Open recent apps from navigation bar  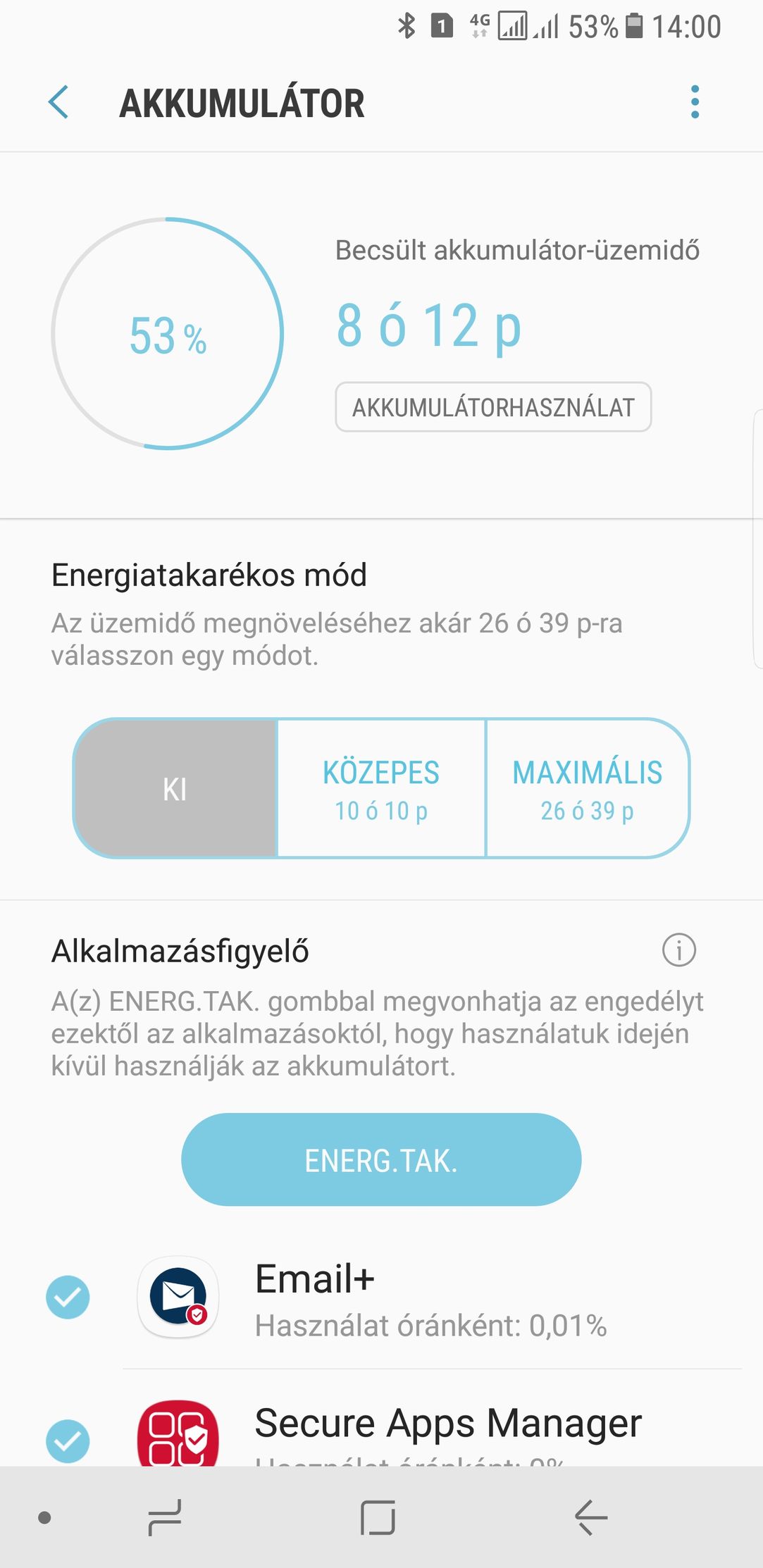[165, 1517]
